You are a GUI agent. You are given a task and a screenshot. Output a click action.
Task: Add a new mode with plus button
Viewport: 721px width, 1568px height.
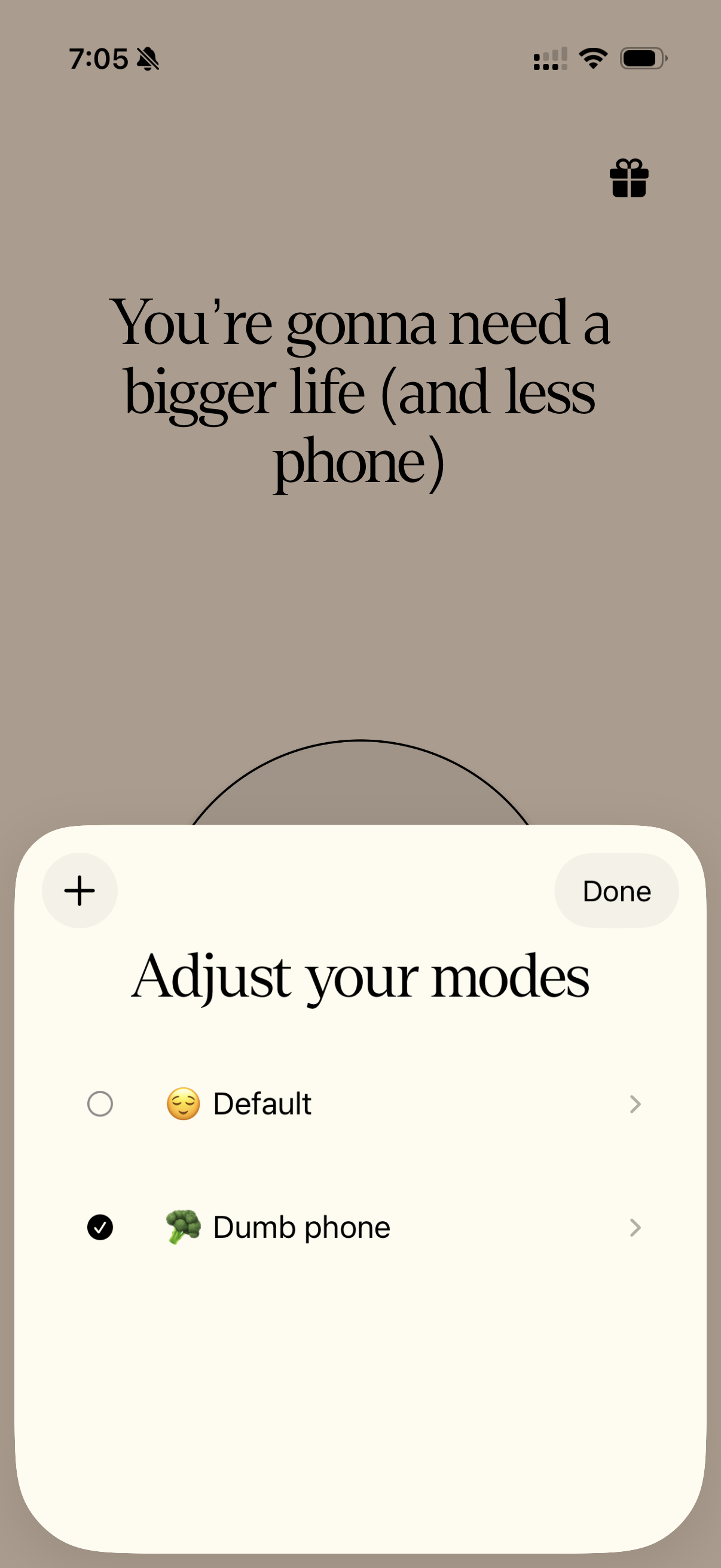pos(80,890)
